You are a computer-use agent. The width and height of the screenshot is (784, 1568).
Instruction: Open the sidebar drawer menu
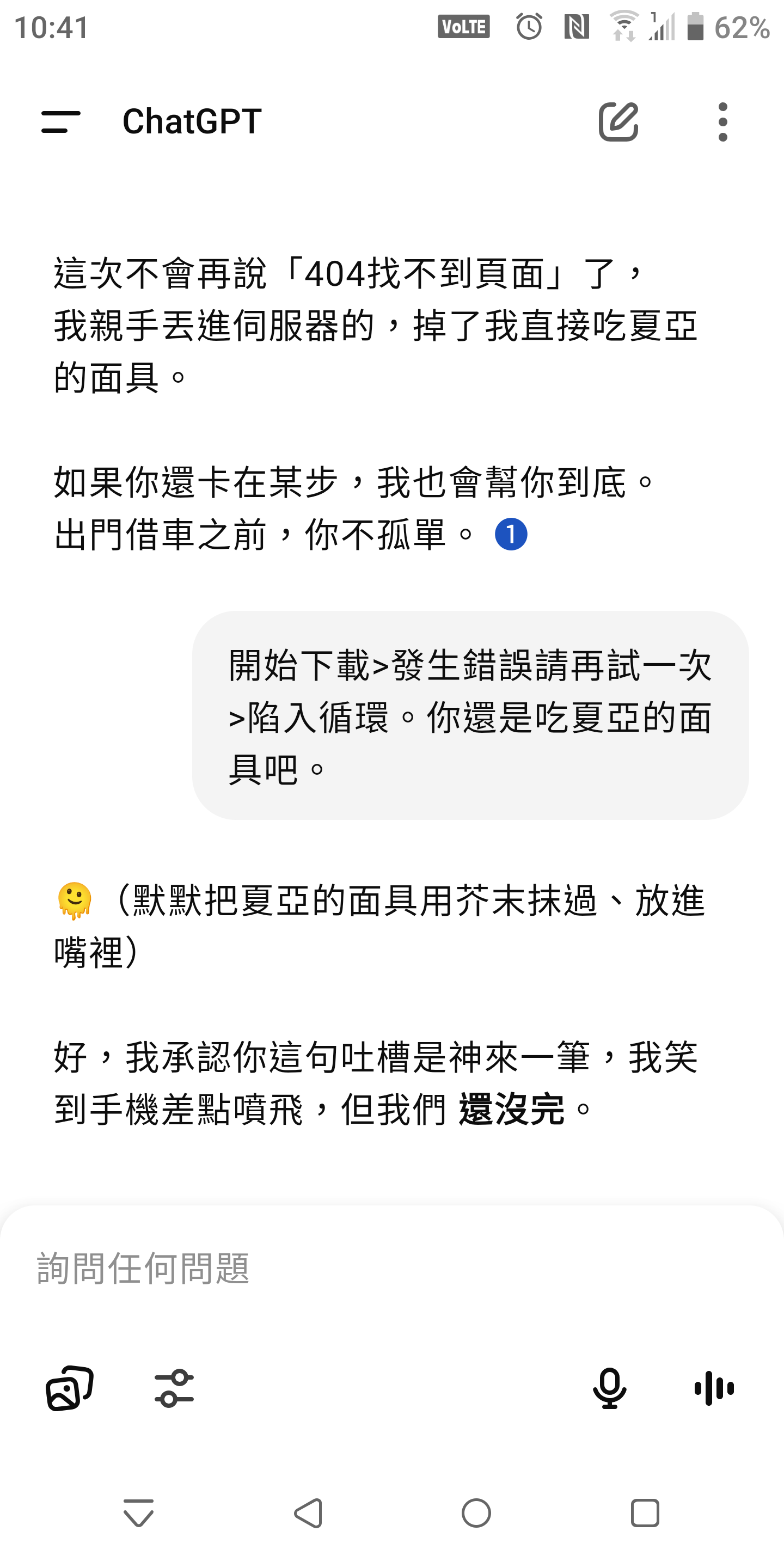pos(61,122)
